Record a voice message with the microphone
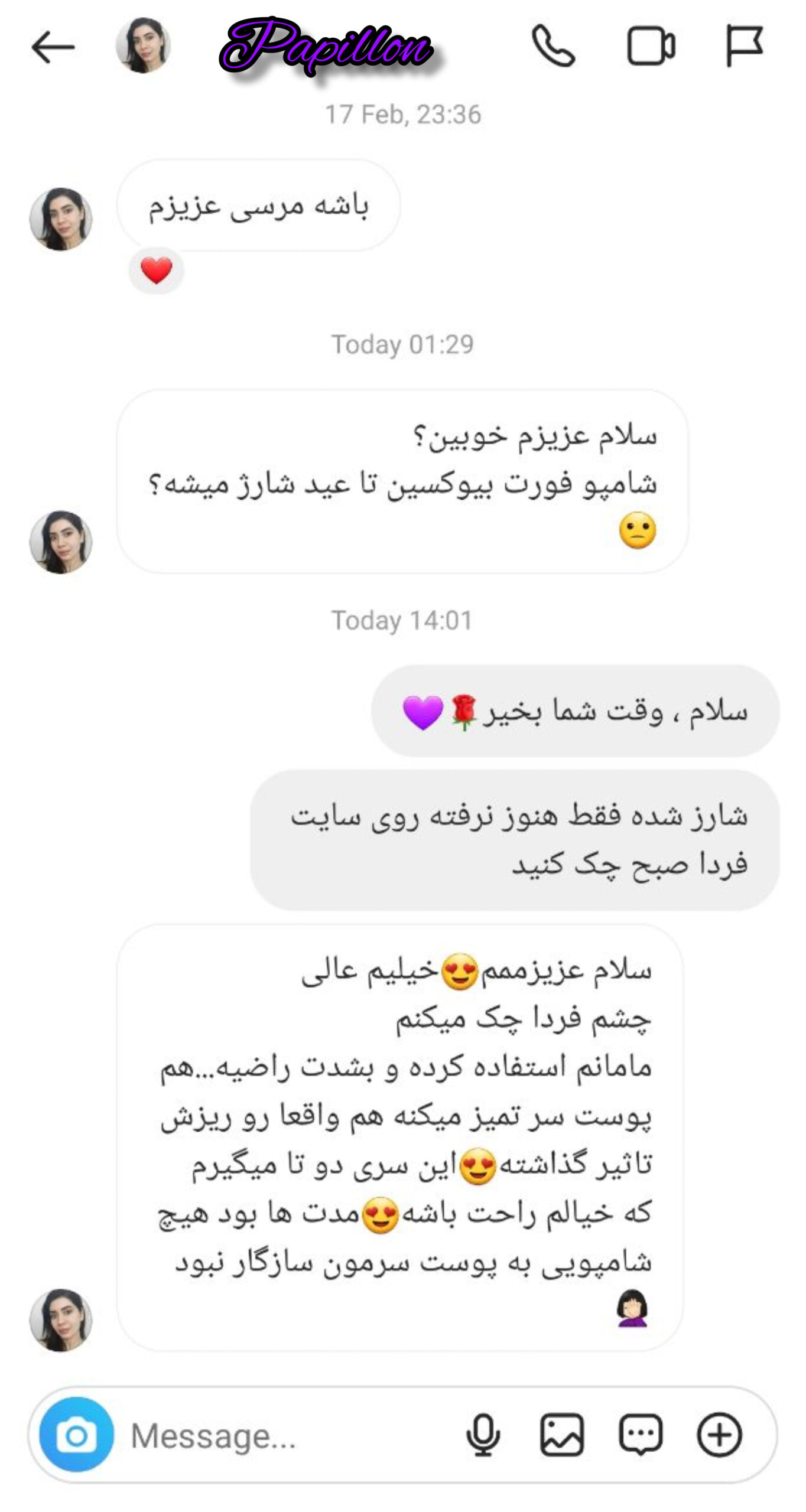806x1512 pixels. tap(483, 1435)
